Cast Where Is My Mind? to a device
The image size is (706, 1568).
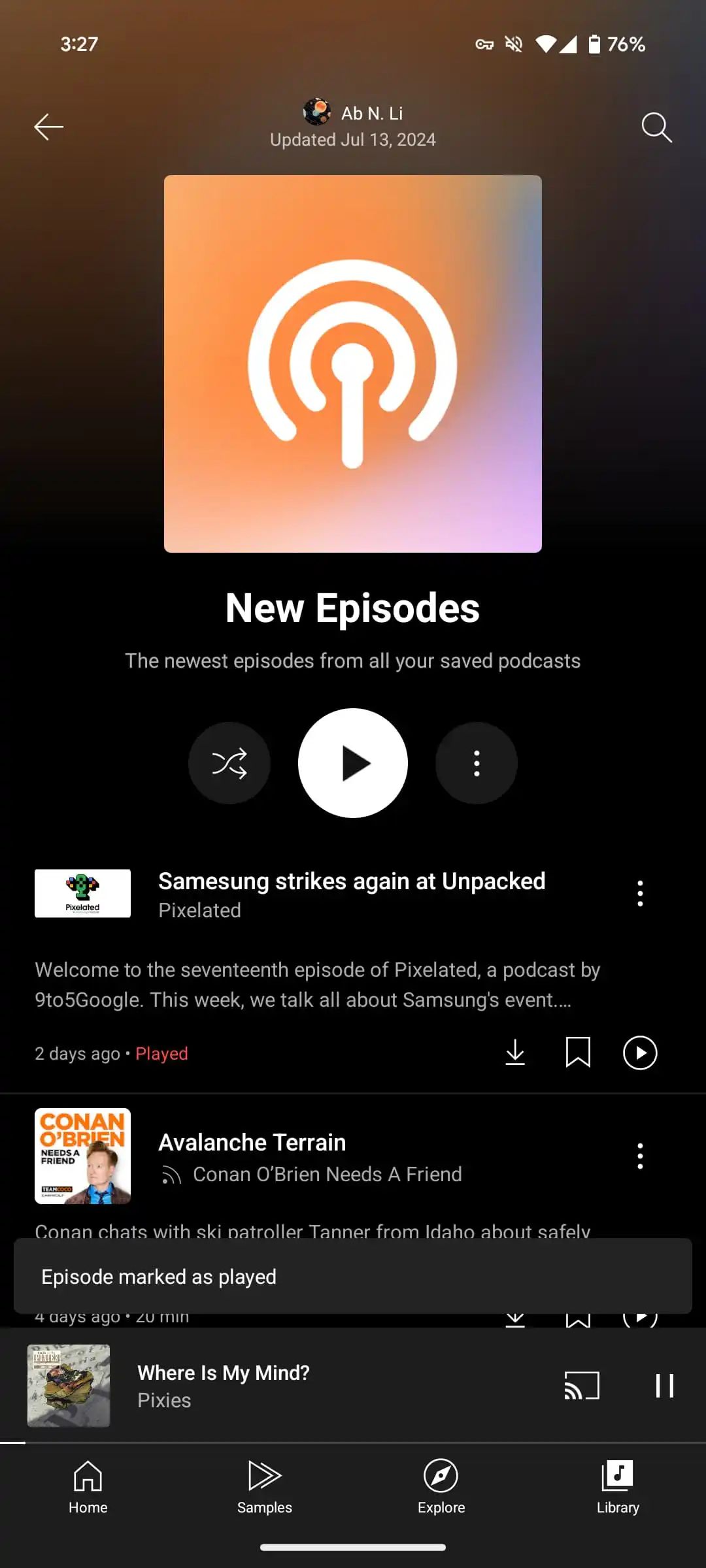pos(582,1386)
